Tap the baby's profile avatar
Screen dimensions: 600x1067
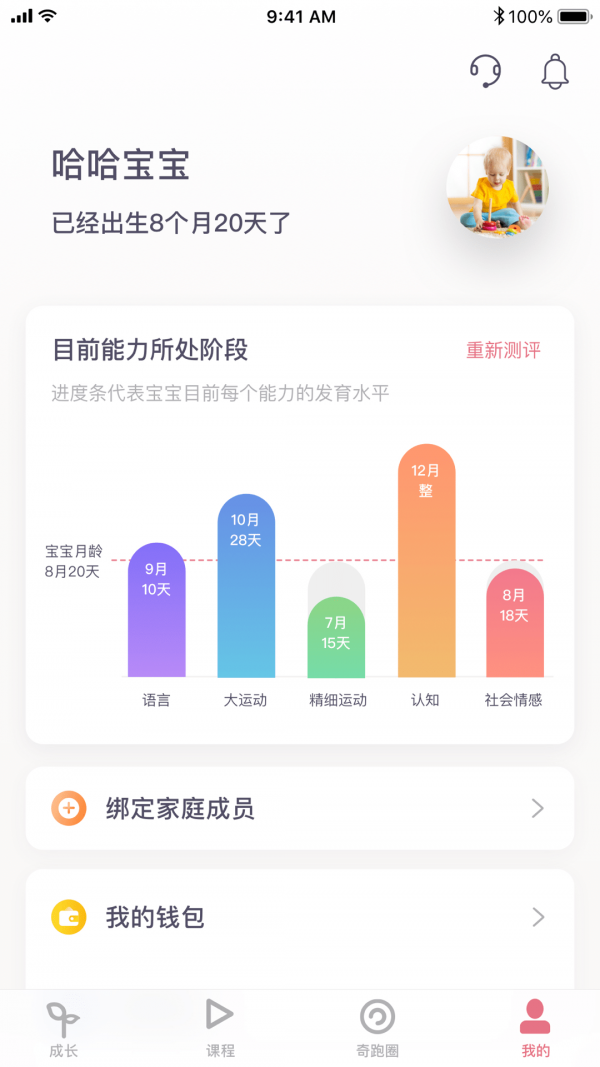click(497, 187)
